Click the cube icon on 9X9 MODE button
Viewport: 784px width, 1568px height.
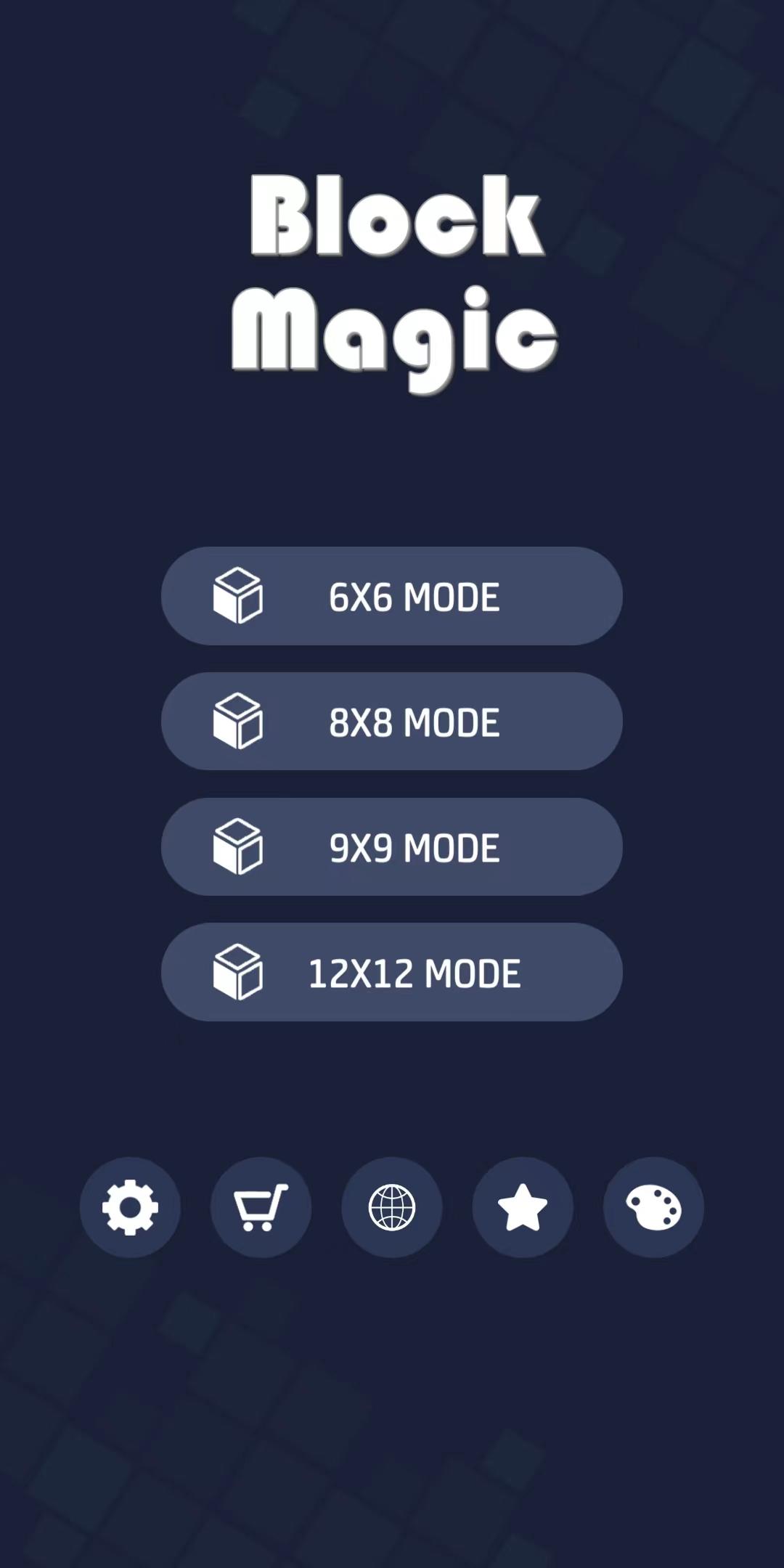point(237,847)
